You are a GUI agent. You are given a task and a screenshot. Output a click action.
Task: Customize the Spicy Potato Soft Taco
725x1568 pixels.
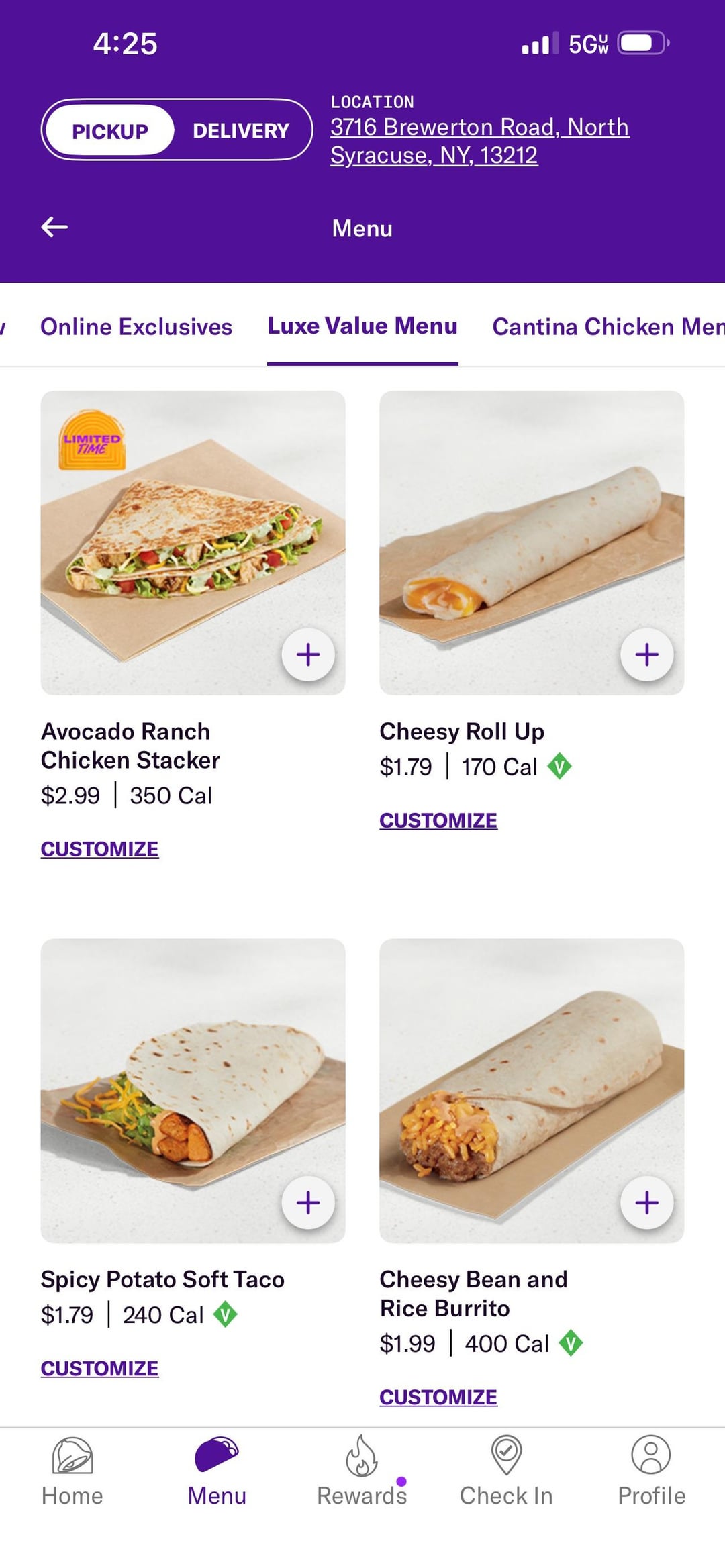(x=99, y=1368)
